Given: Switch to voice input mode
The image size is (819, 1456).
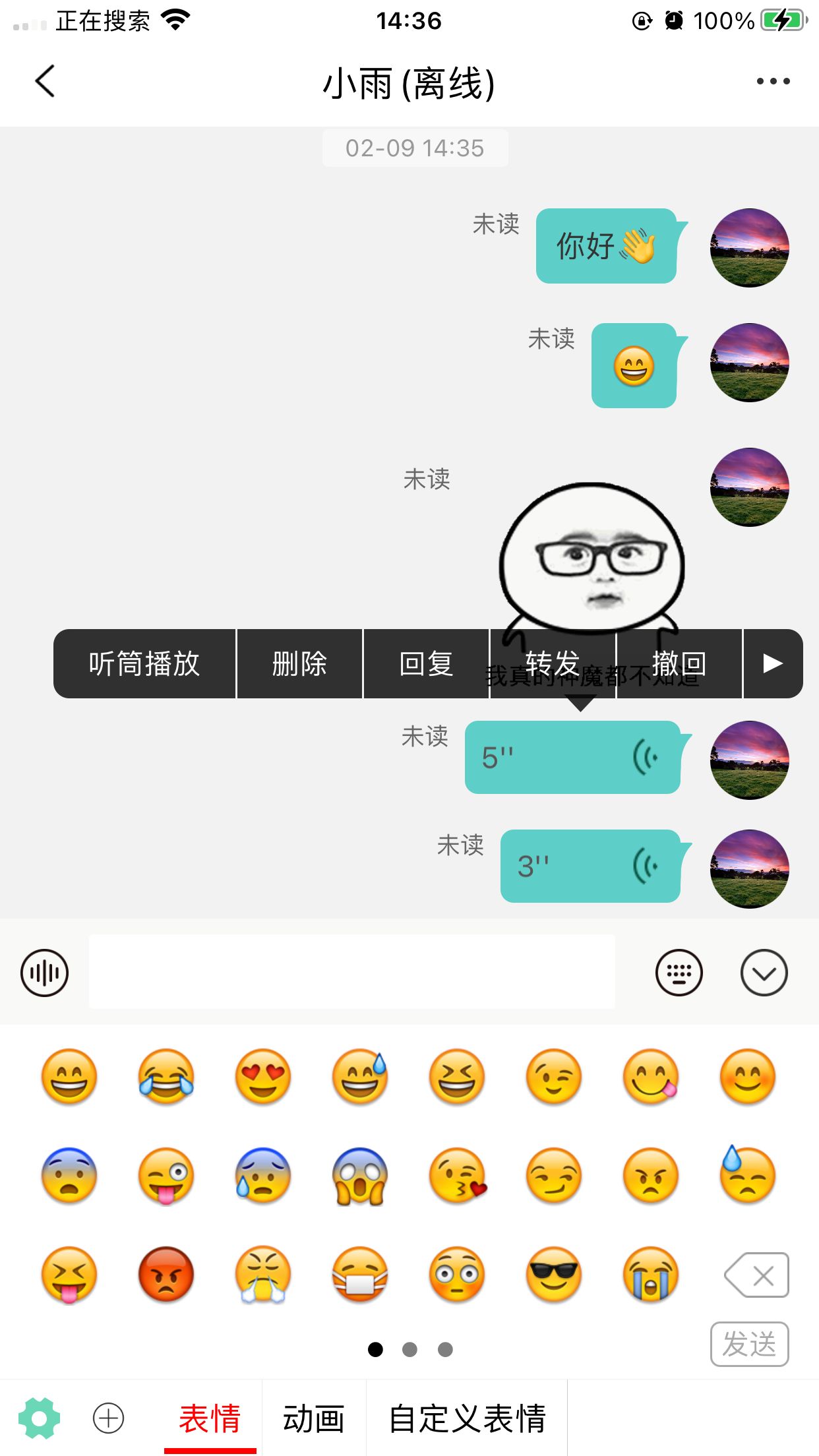Looking at the screenshot, I should point(45,973).
